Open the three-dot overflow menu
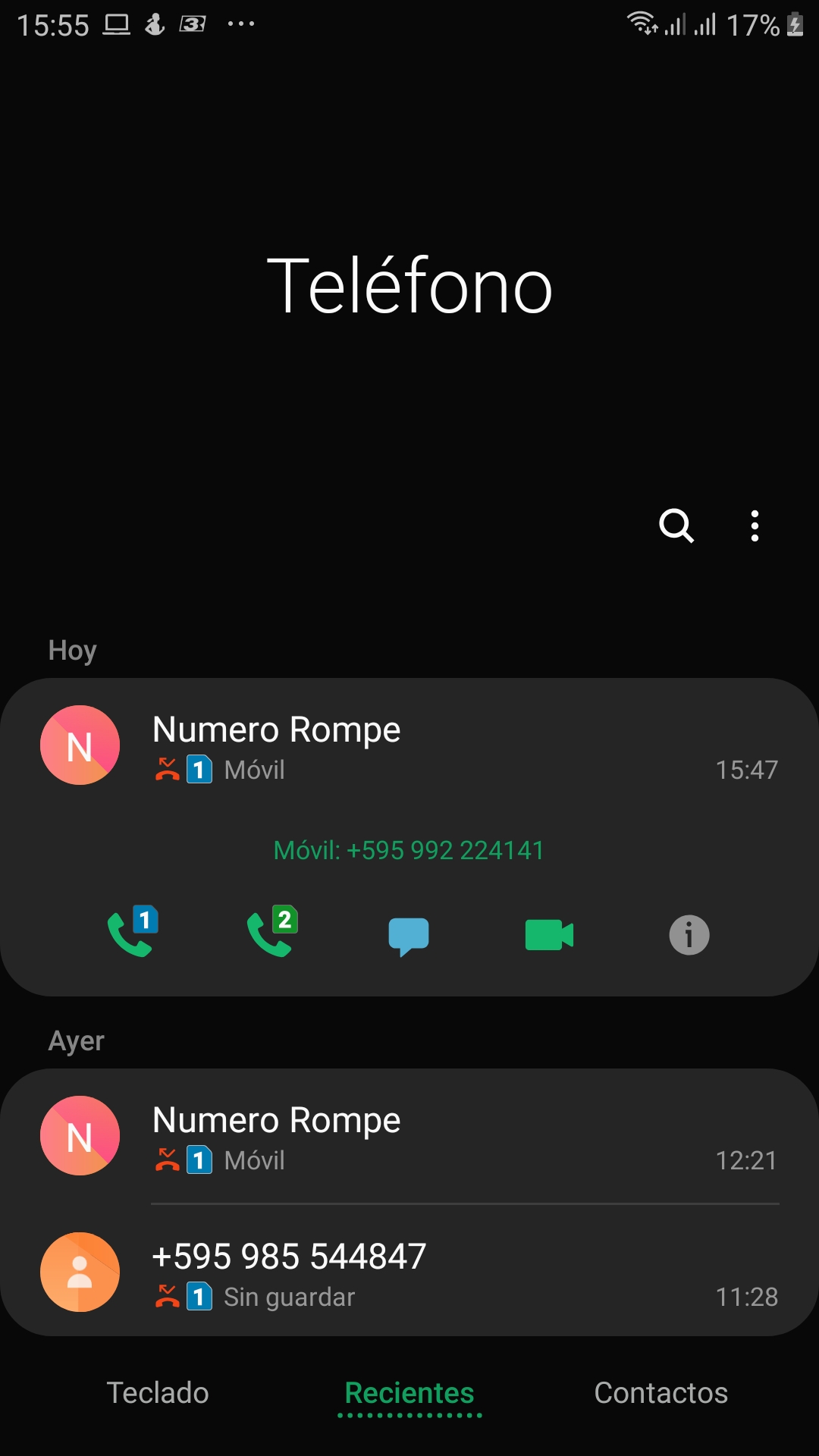The height and width of the screenshot is (1456, 819). coord(755,526)
